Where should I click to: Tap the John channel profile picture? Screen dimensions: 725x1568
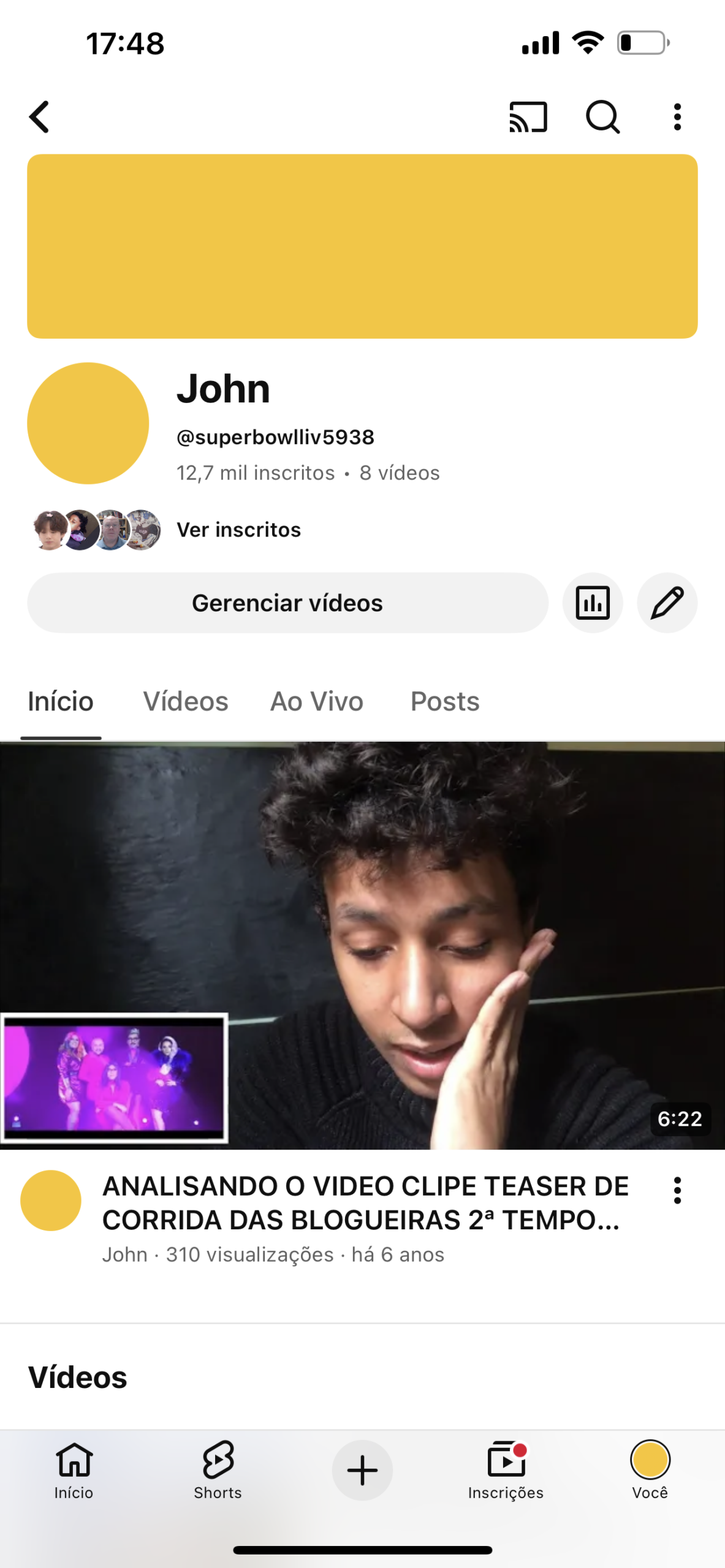88,423
